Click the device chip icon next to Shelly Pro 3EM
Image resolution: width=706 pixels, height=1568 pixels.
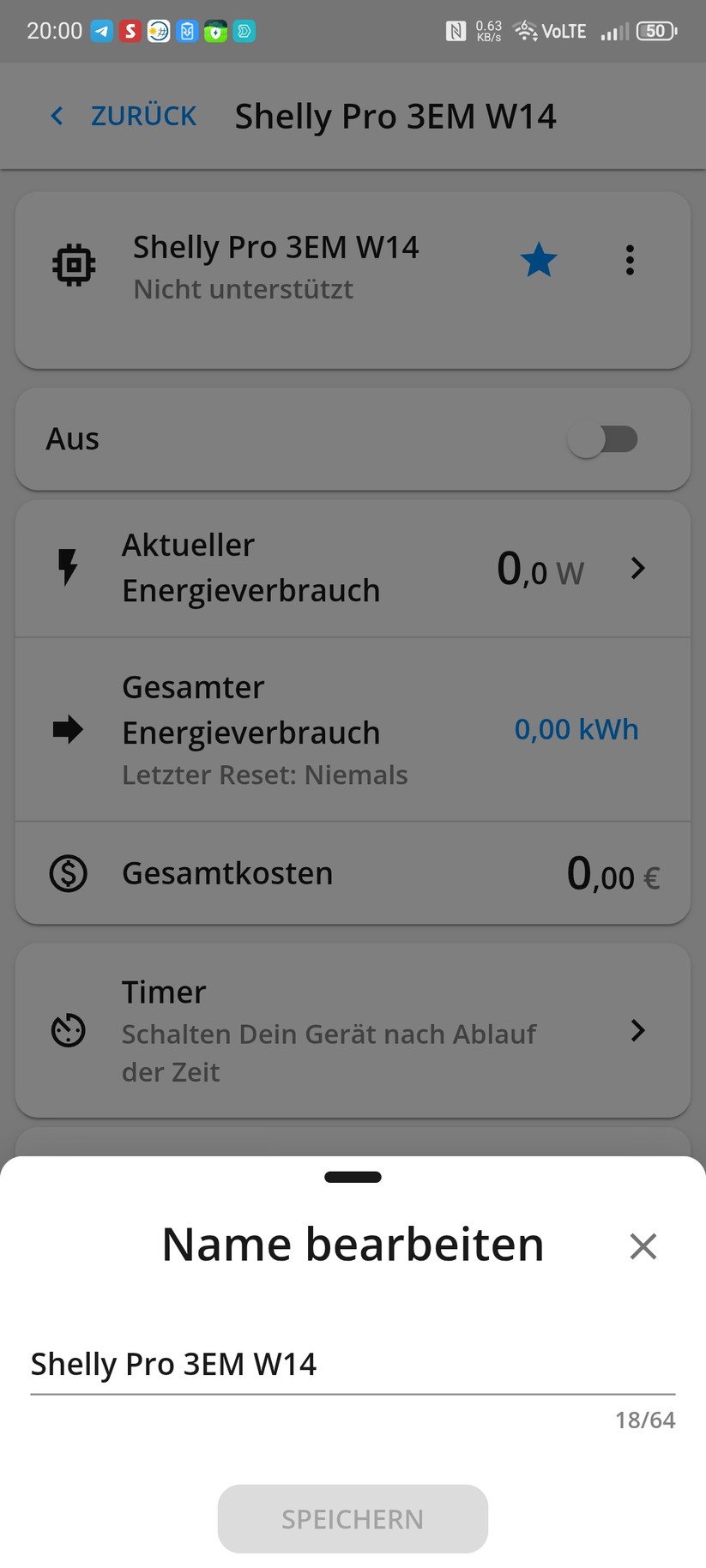pyautogui.click(x=74, y=264)
